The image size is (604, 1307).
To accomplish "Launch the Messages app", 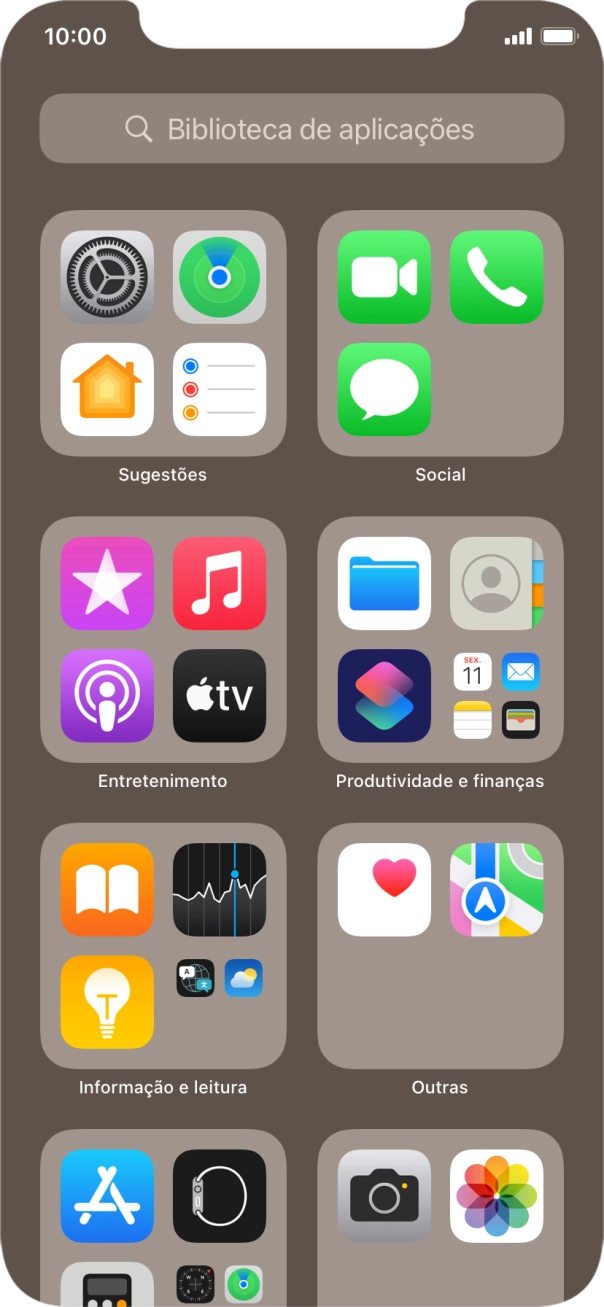I will 384,390.
